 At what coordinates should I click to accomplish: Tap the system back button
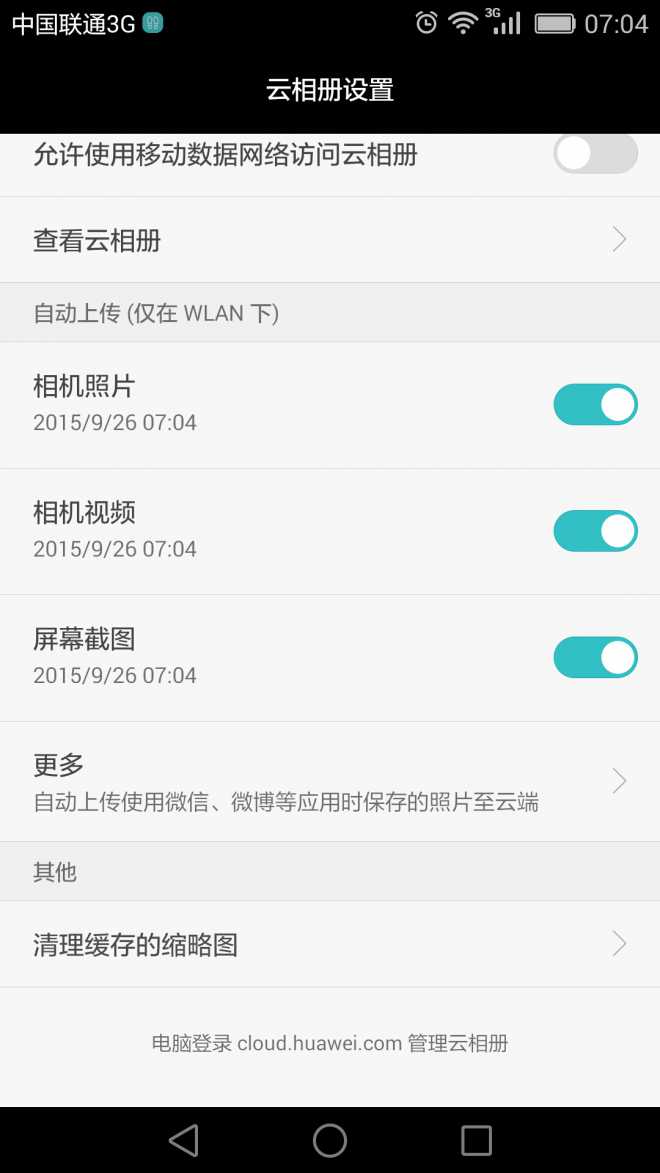(x=184, y=1140)
